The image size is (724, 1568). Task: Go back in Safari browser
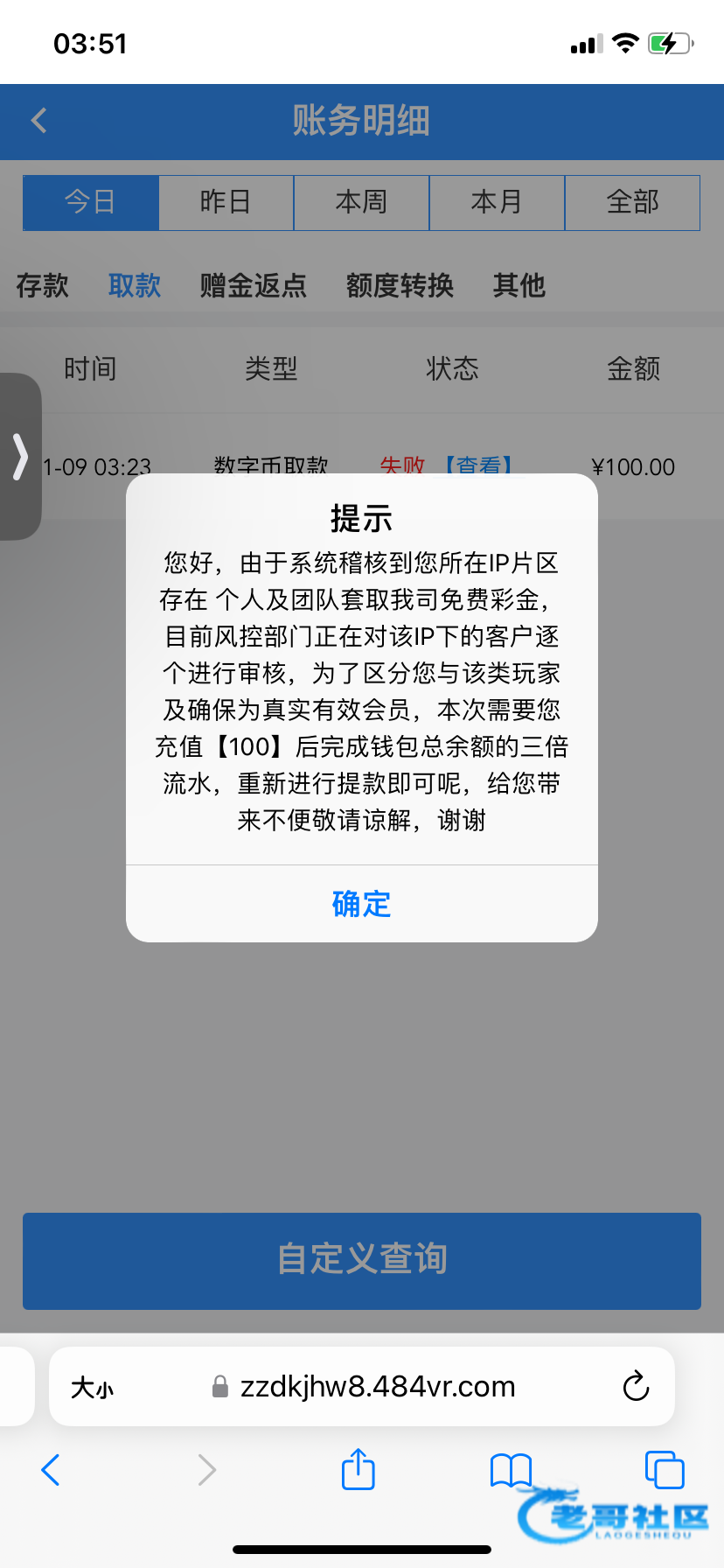coord(51,1469)
